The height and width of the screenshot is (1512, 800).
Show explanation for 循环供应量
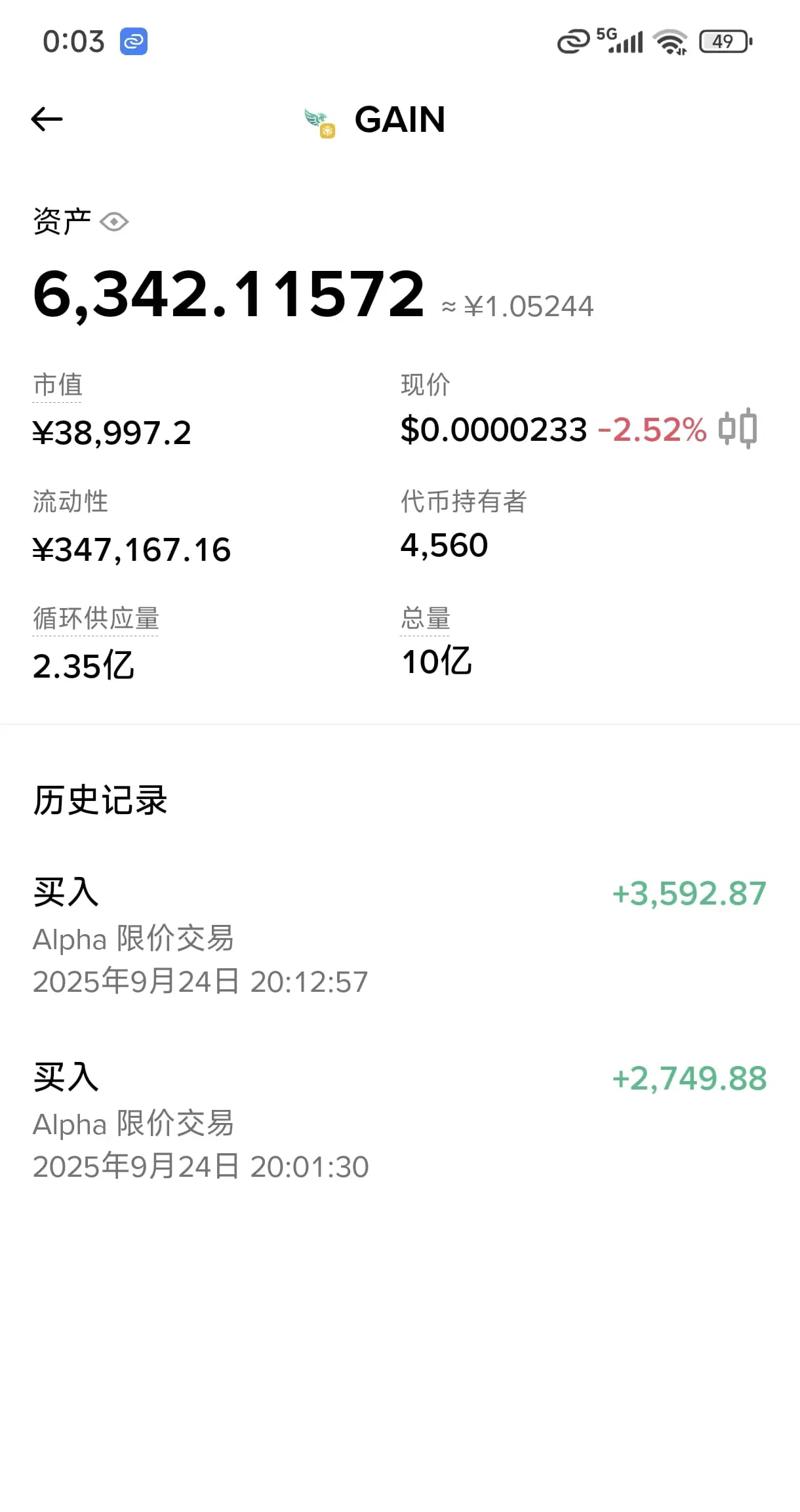point(96,619)
